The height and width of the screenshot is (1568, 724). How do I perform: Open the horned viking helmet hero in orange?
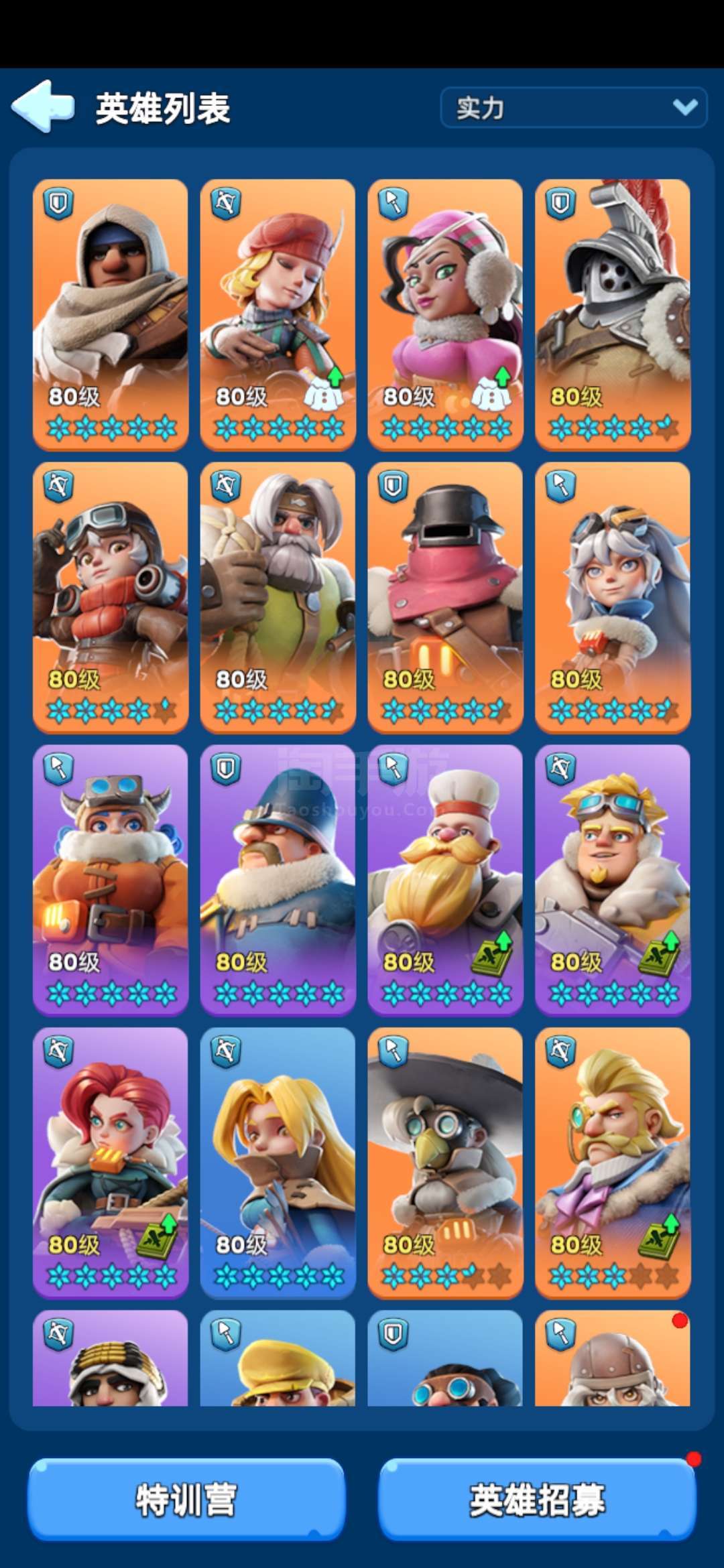tap(111, 880)
